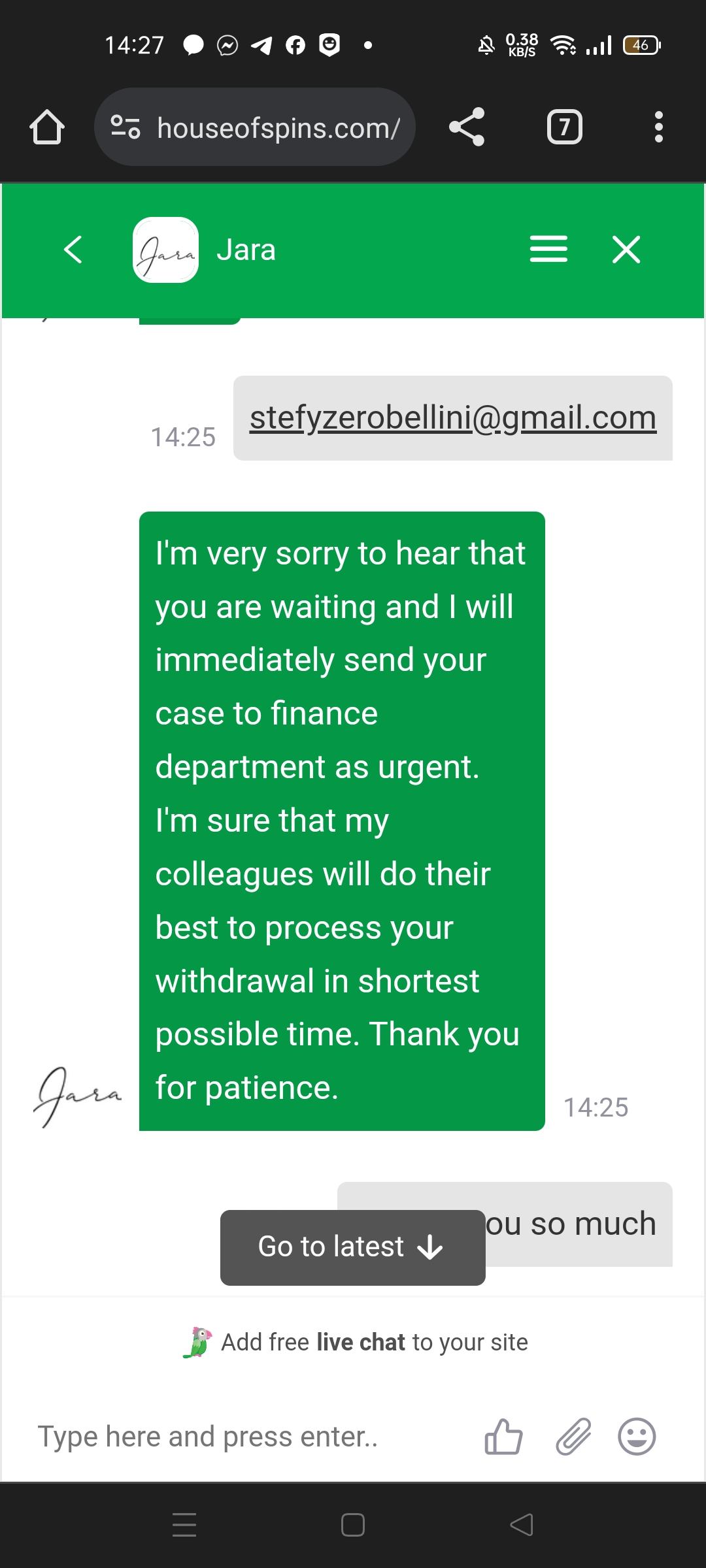Open the browser overflow menu

pyautogui.click(x=659, y=127)
